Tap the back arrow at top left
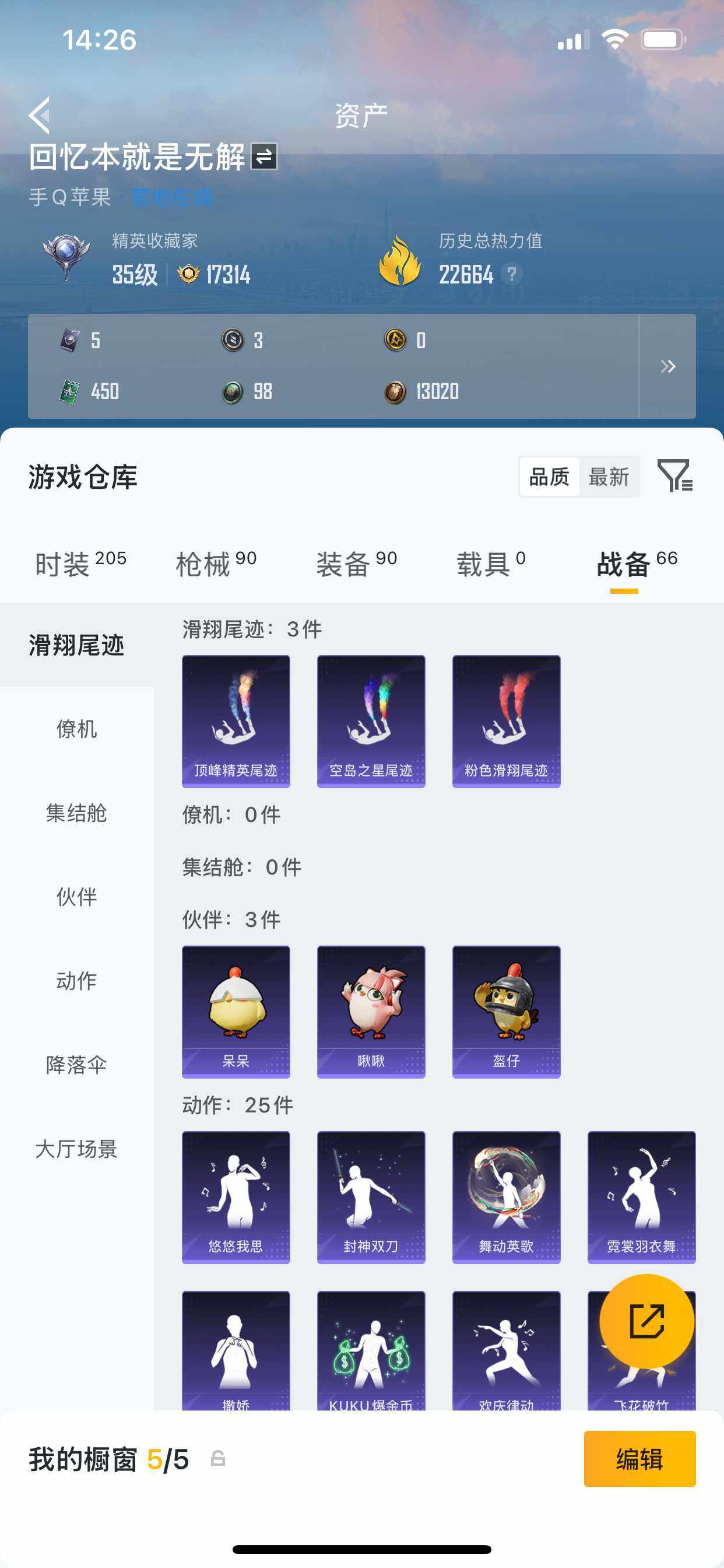724x1568 pixels. tap(39, 116)
